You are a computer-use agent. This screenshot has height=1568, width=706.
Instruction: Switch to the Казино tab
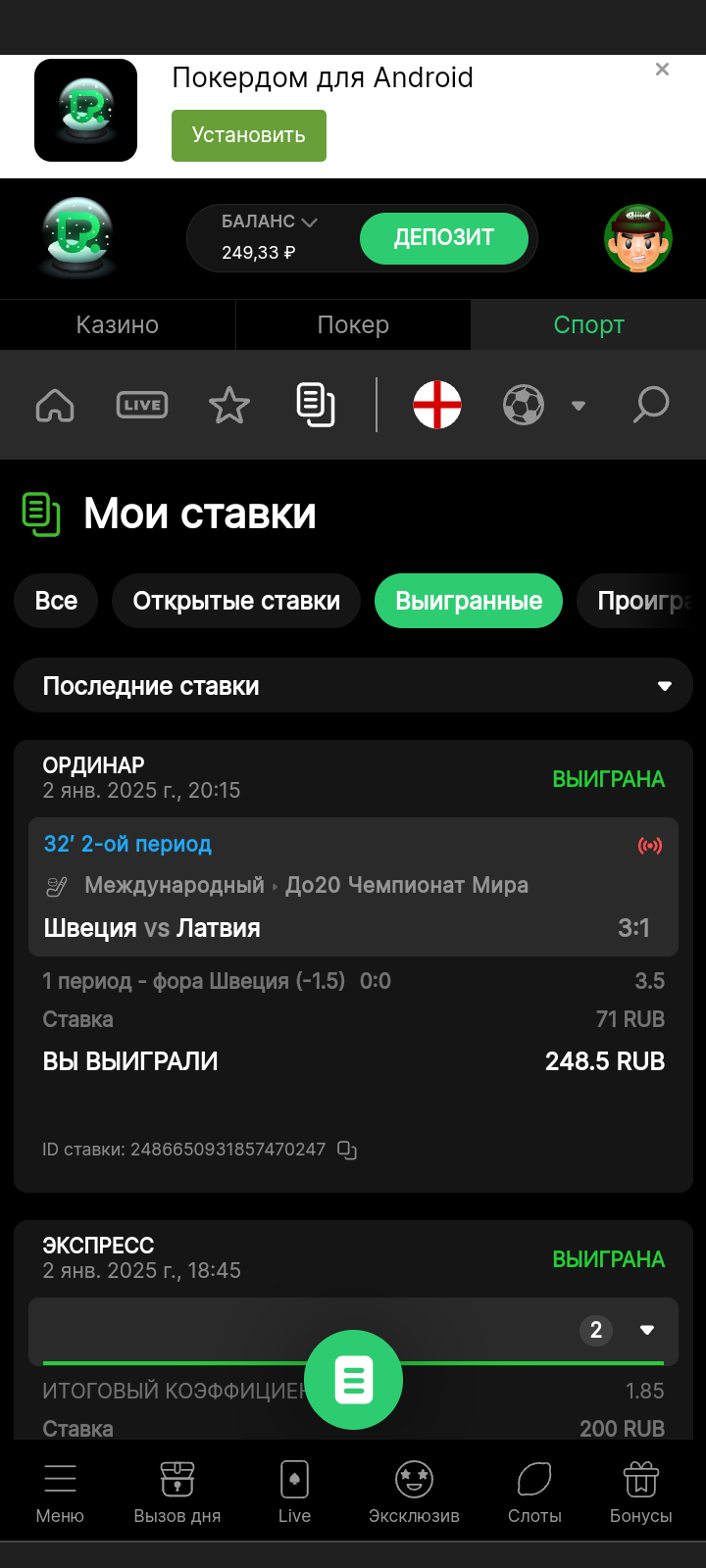[x=118, y=324]
